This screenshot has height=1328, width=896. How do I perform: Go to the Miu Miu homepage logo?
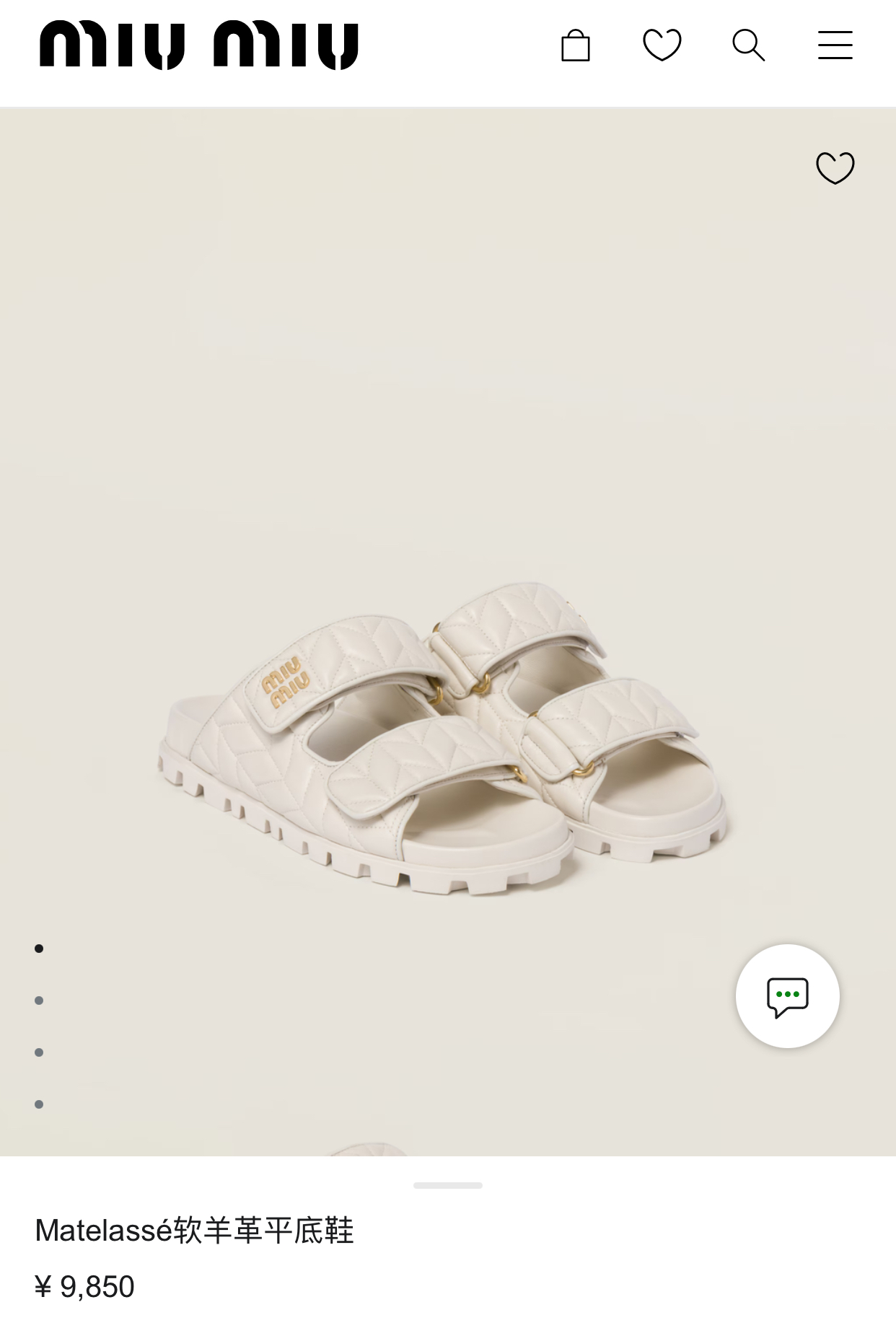[198, 45]
